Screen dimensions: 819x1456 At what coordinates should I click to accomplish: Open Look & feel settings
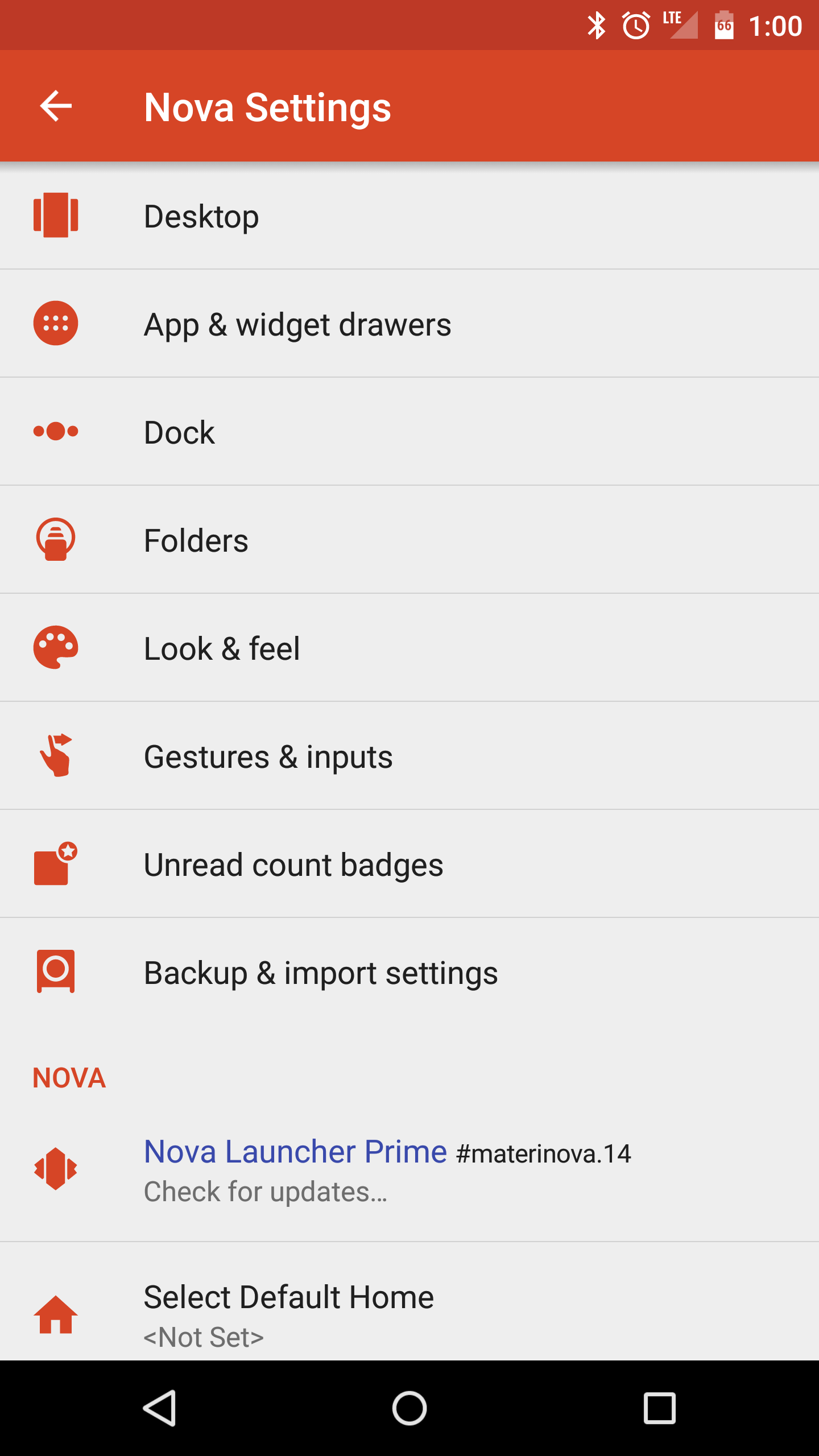409,648
